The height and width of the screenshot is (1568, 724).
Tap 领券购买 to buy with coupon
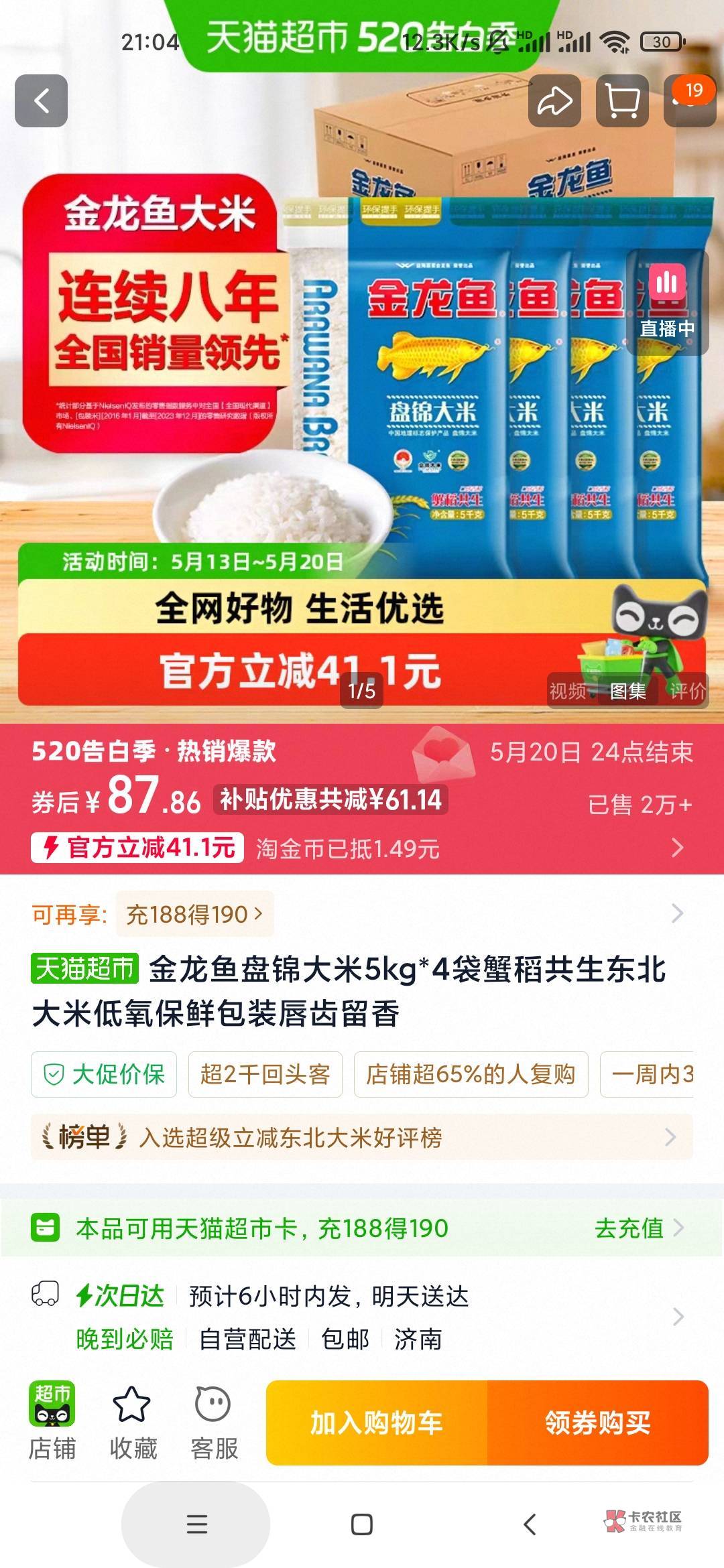tap(598, 1423)
